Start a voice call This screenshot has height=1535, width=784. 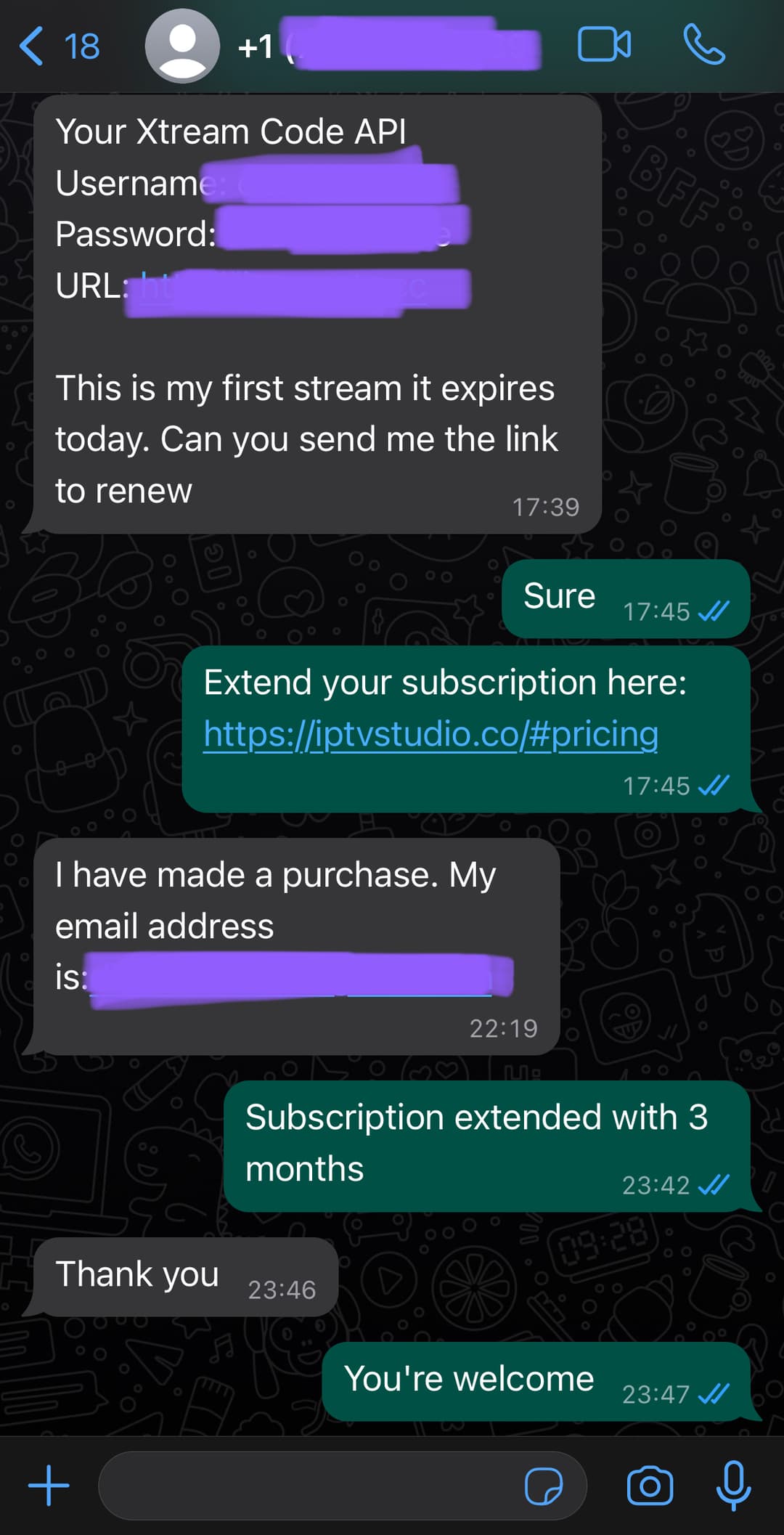[x=703, y=45]
